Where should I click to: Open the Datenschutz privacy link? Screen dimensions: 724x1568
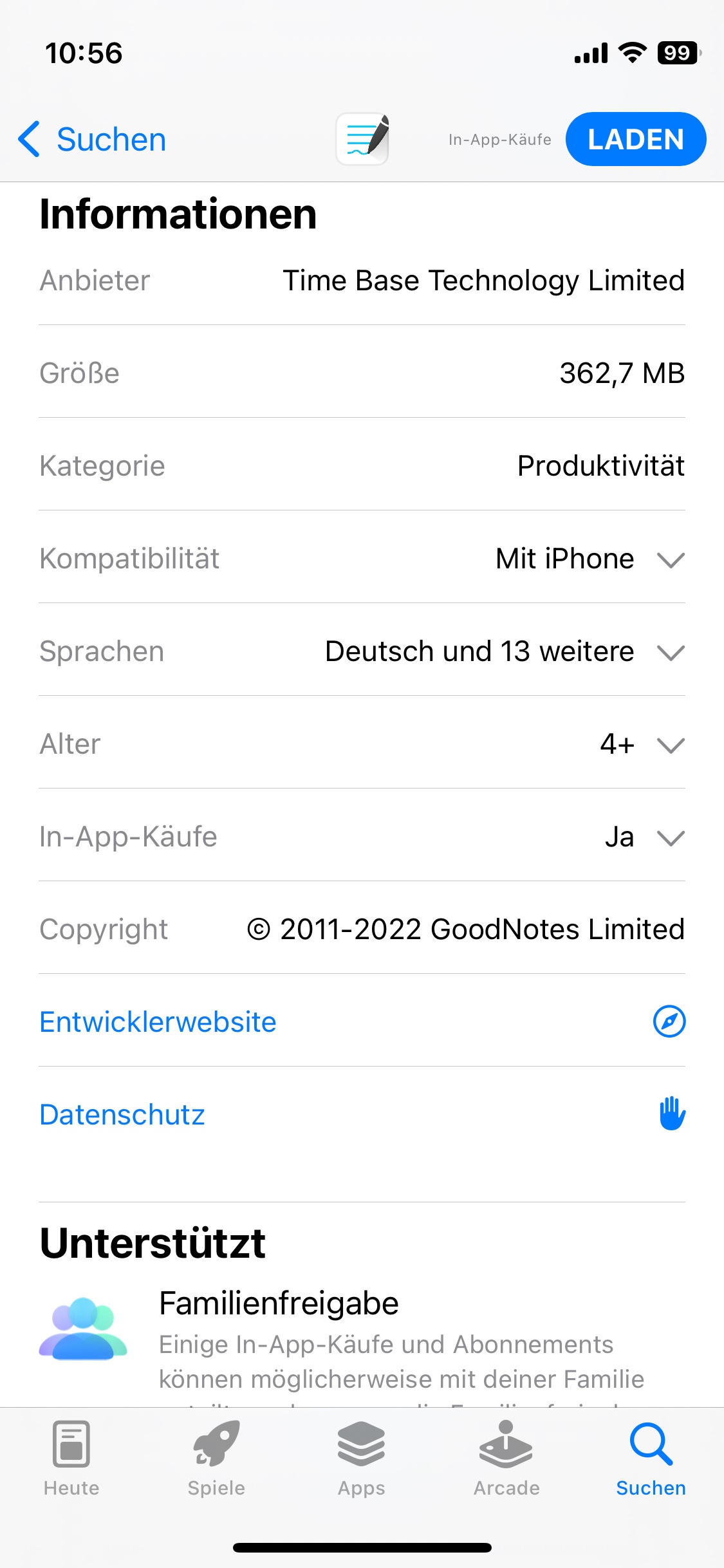(x=122, y=1114)
